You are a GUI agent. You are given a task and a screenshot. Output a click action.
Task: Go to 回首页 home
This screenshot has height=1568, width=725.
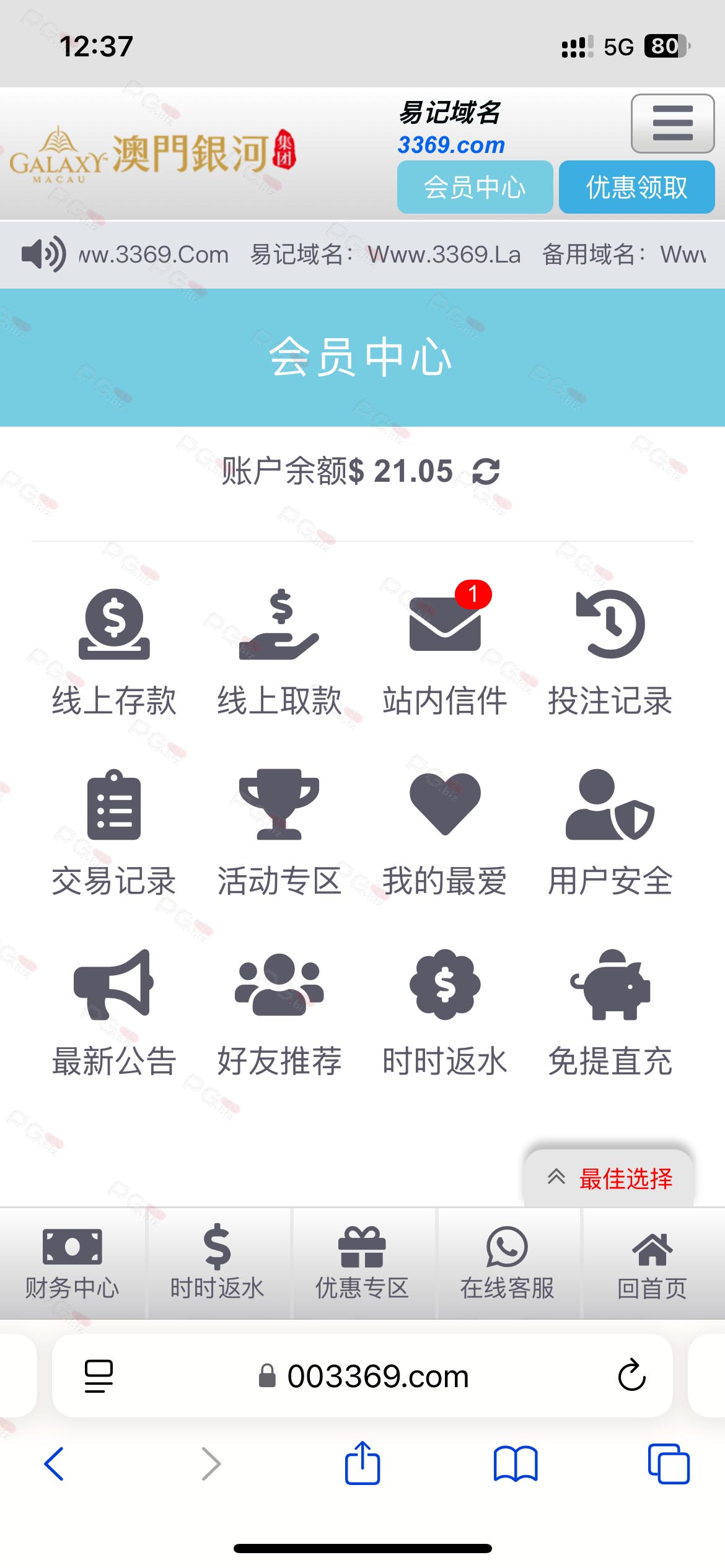pos(652,1263)
